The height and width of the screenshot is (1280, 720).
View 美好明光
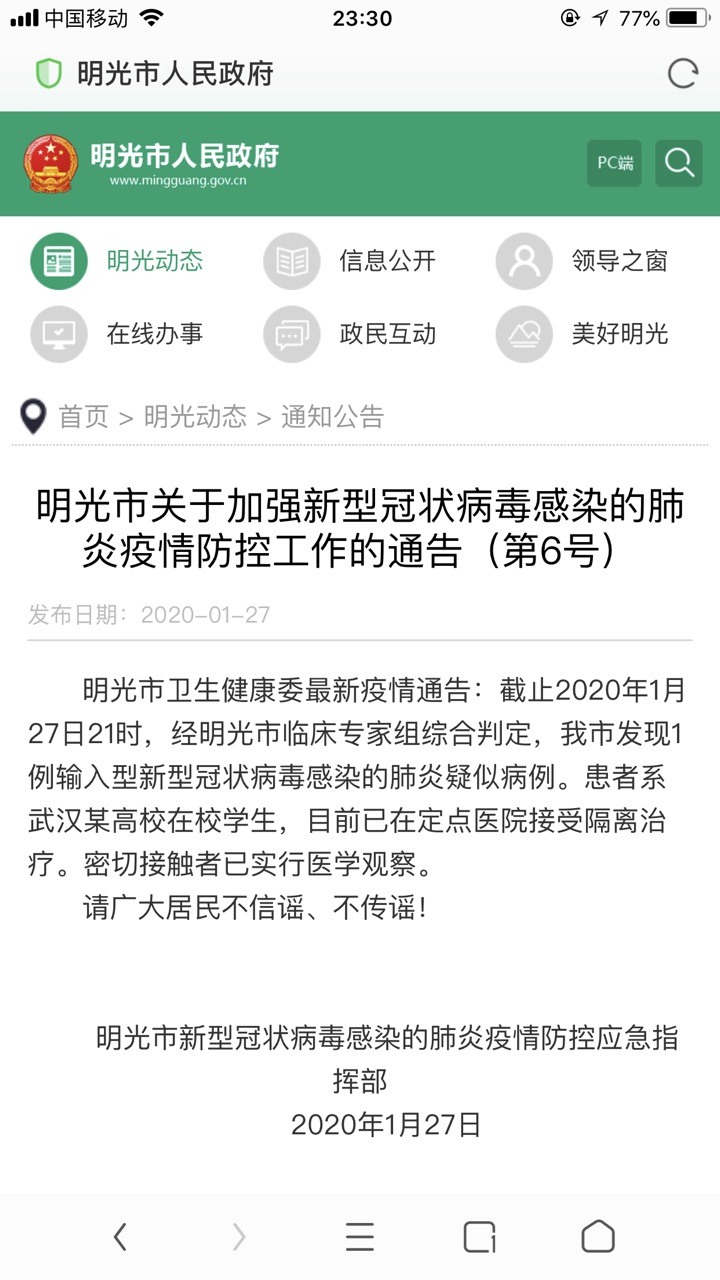tap(582, 334)
